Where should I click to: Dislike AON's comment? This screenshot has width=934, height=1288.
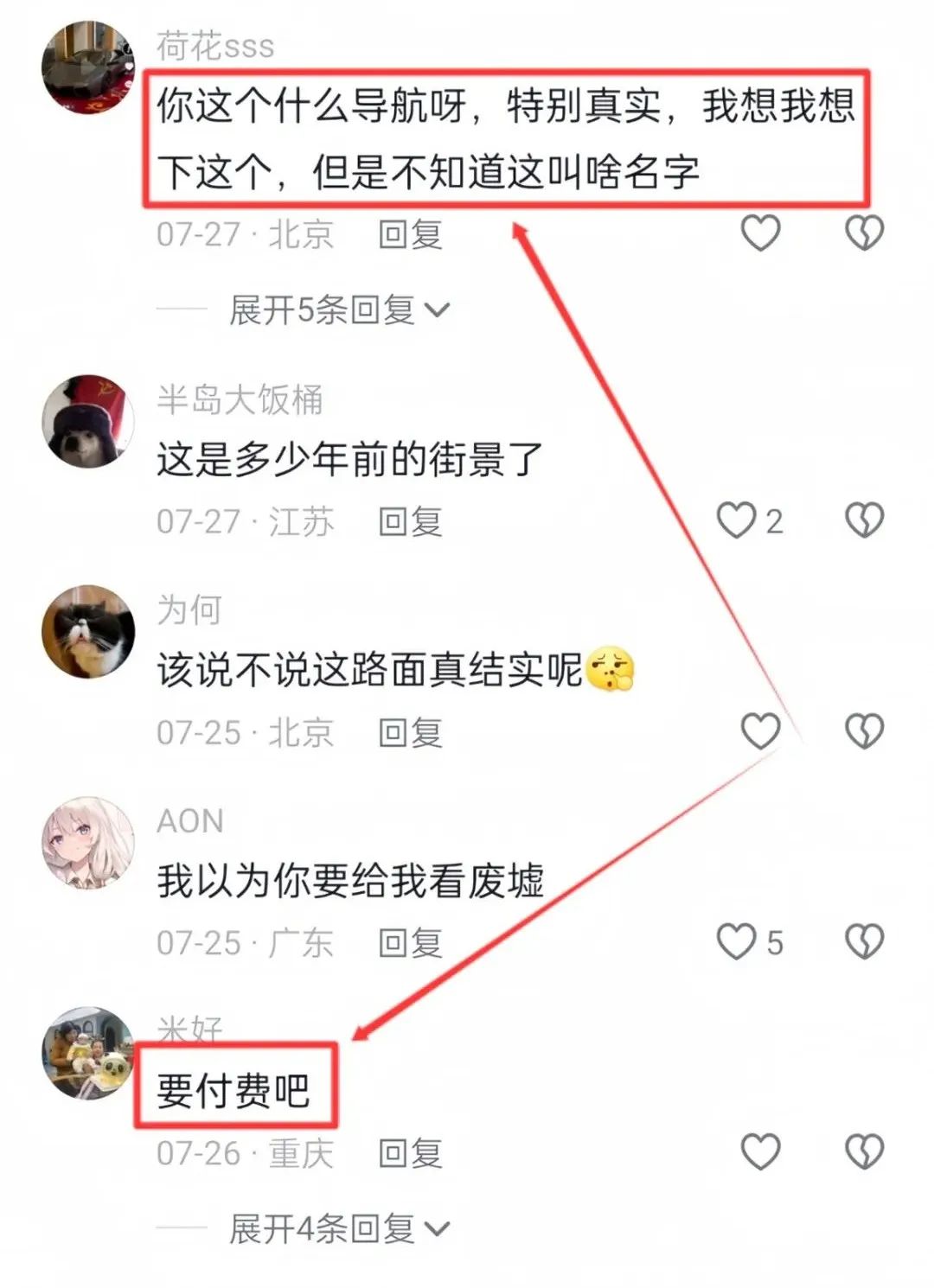coord(863,941)
